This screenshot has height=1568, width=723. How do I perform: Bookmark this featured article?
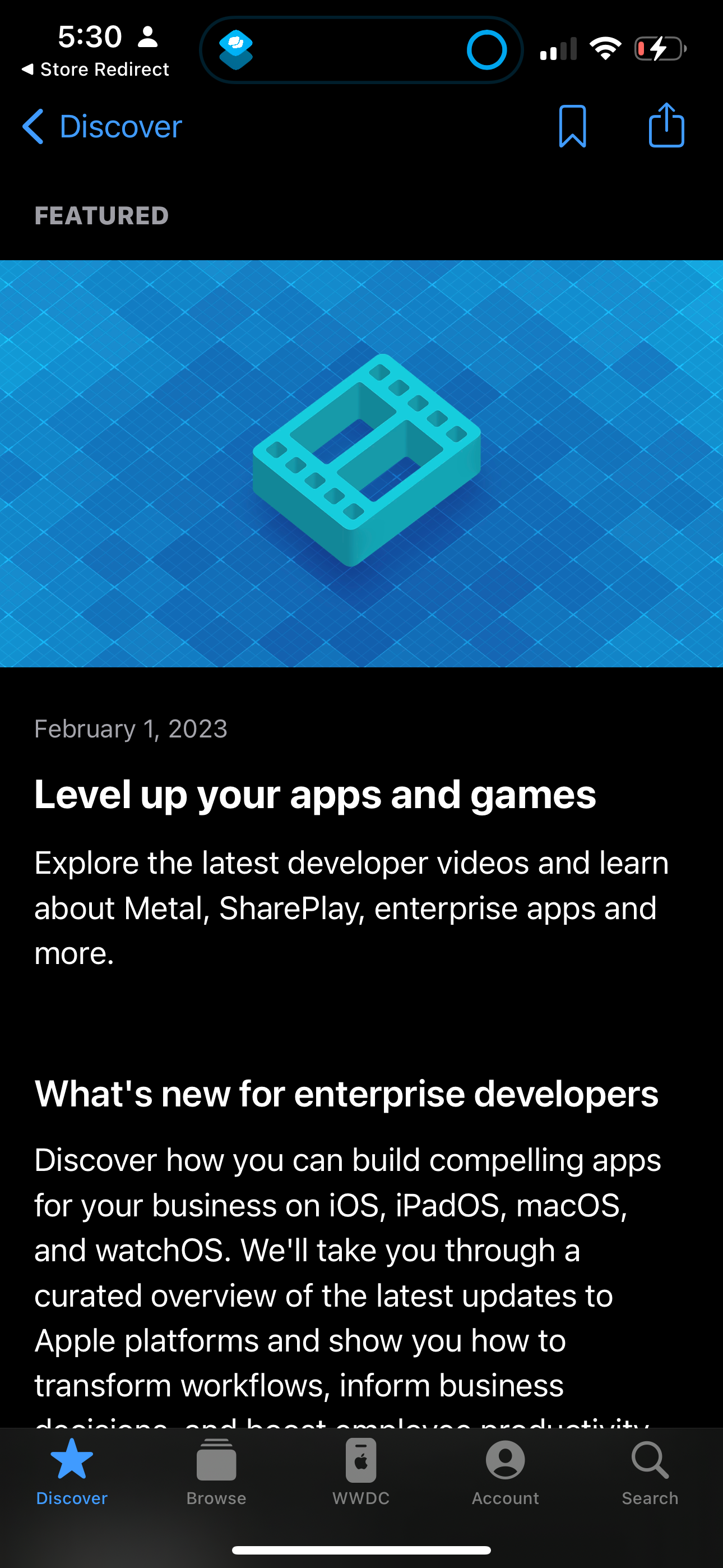[x=573, y=126]
